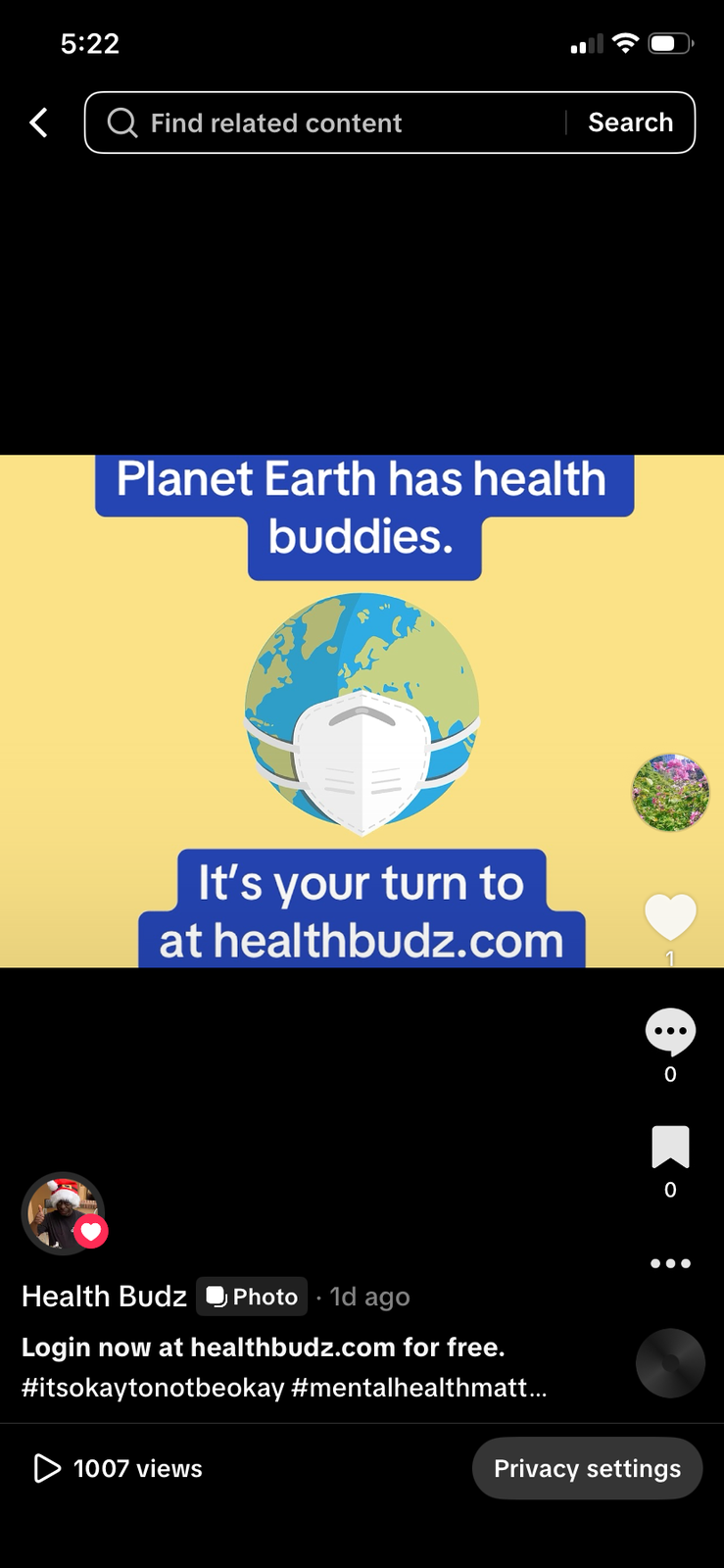Open the comments bubble

click(x=670, y=1032)
